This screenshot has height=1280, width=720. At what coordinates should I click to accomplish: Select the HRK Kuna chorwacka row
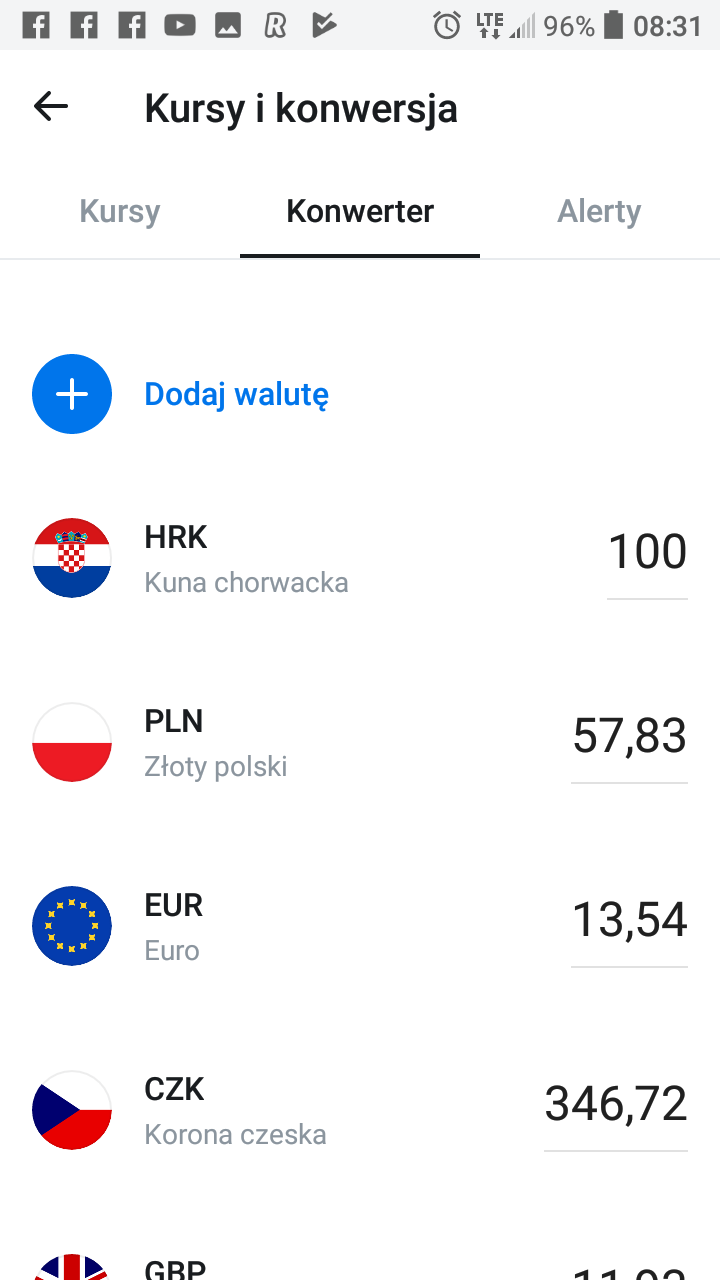(246, 558)
